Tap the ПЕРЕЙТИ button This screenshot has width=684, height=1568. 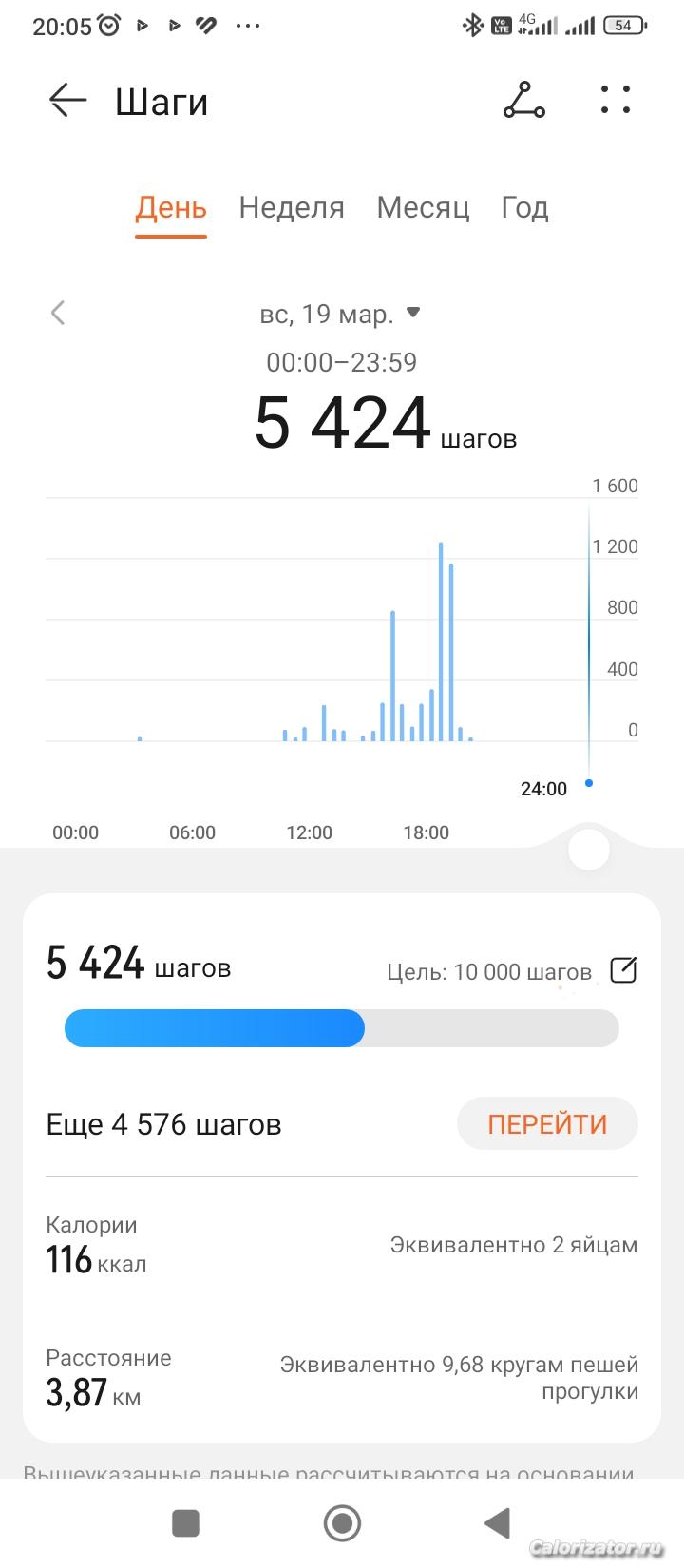click(x=547, y=1124)
